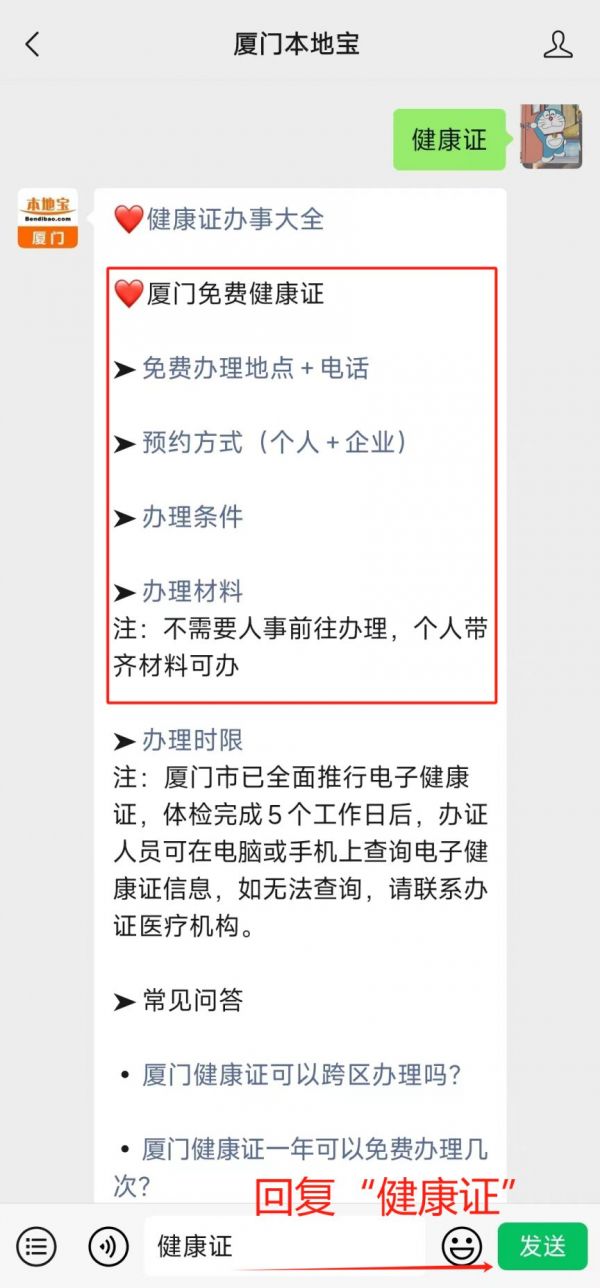Open the account profile icon
The image size is (600, 1288).
[x=557, y=44]
